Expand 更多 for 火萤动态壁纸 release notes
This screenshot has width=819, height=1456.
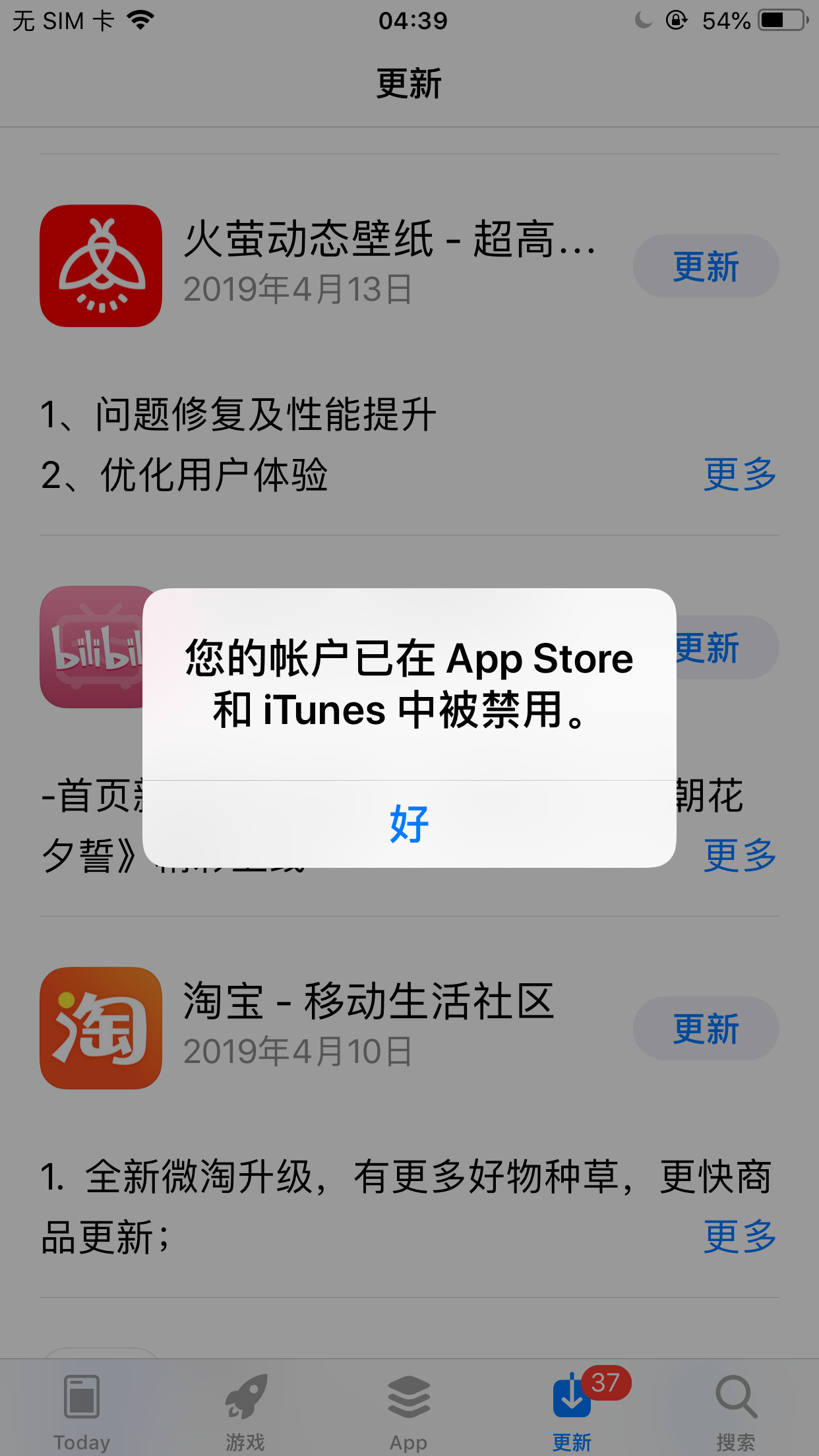tap(740, 475)
